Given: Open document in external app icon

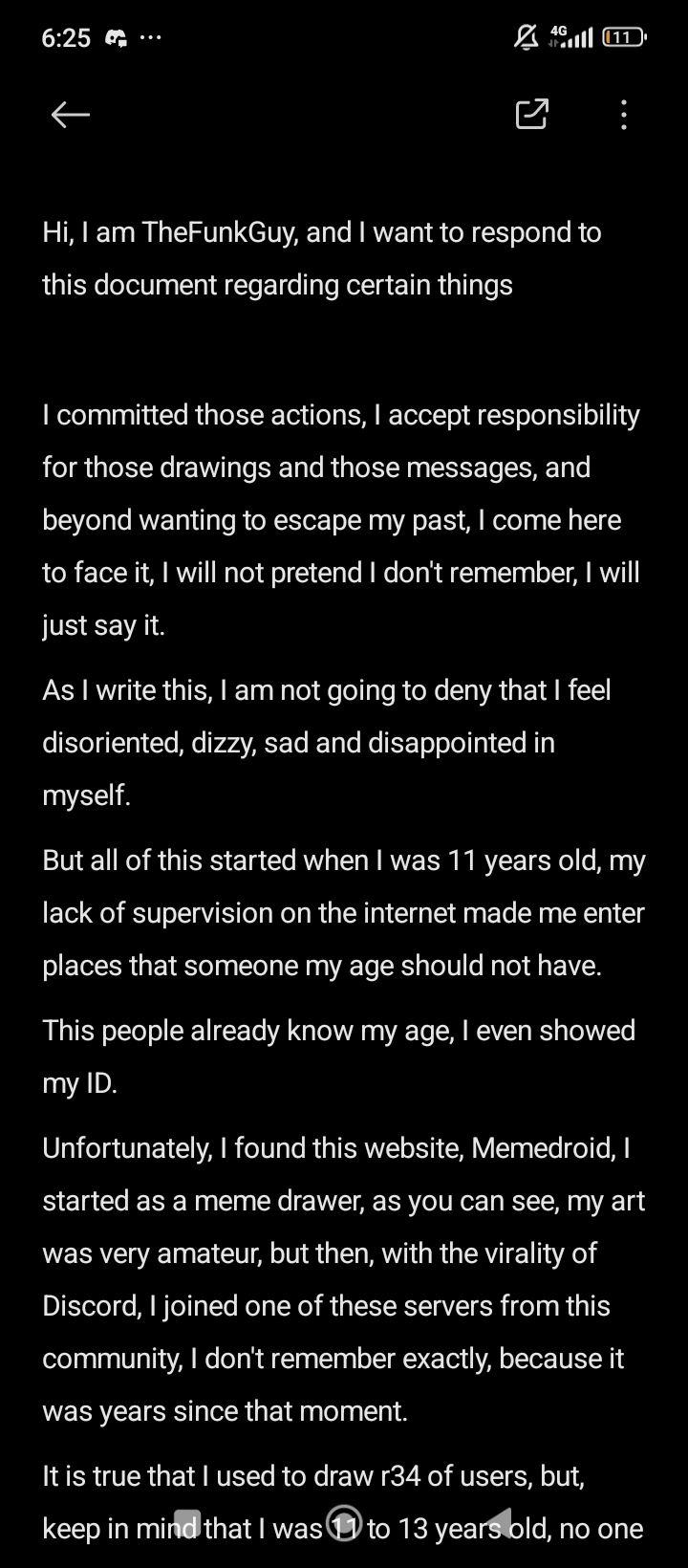Looking at the screenshot, I should 532,114.
